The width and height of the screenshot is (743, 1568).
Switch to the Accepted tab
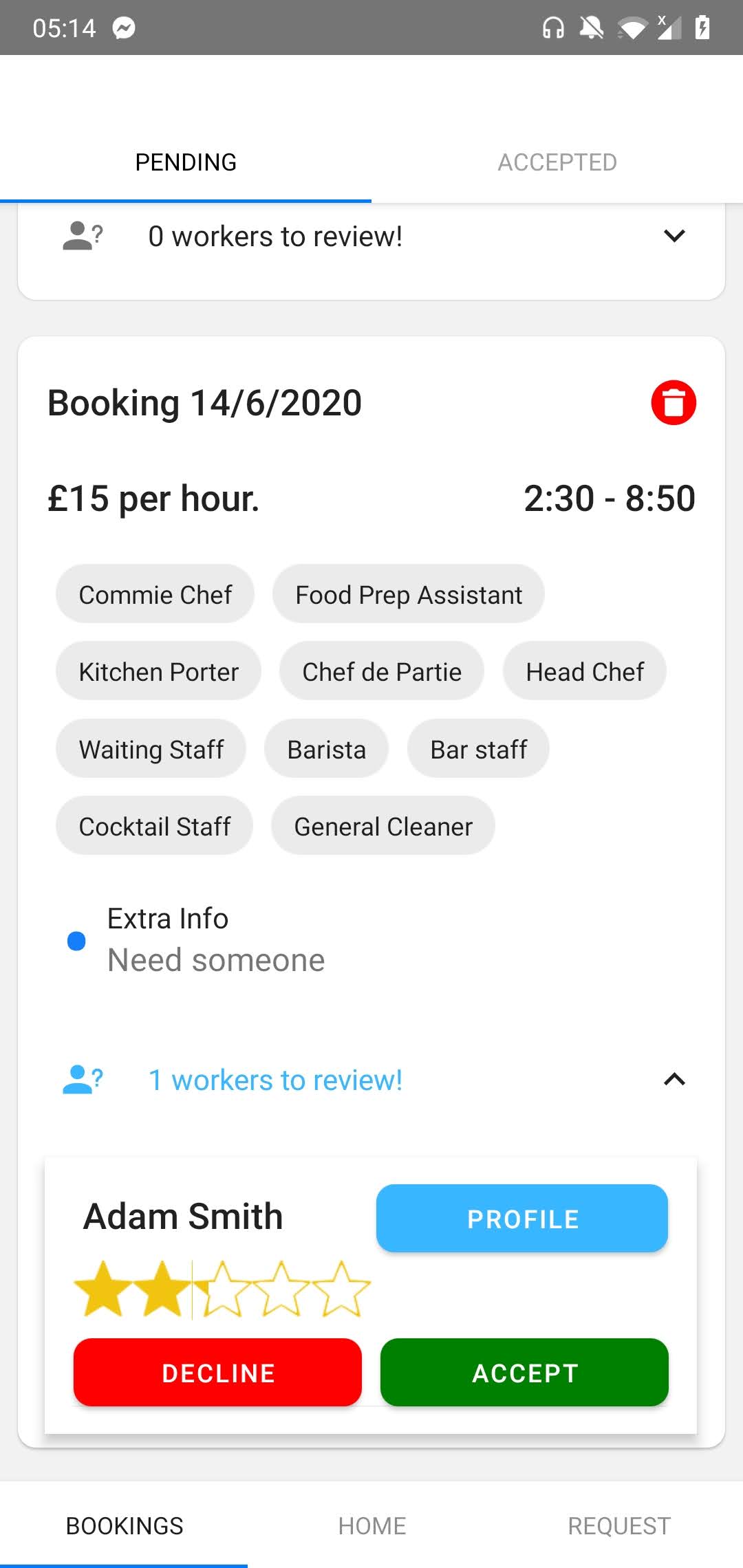(x=557, y=162)
